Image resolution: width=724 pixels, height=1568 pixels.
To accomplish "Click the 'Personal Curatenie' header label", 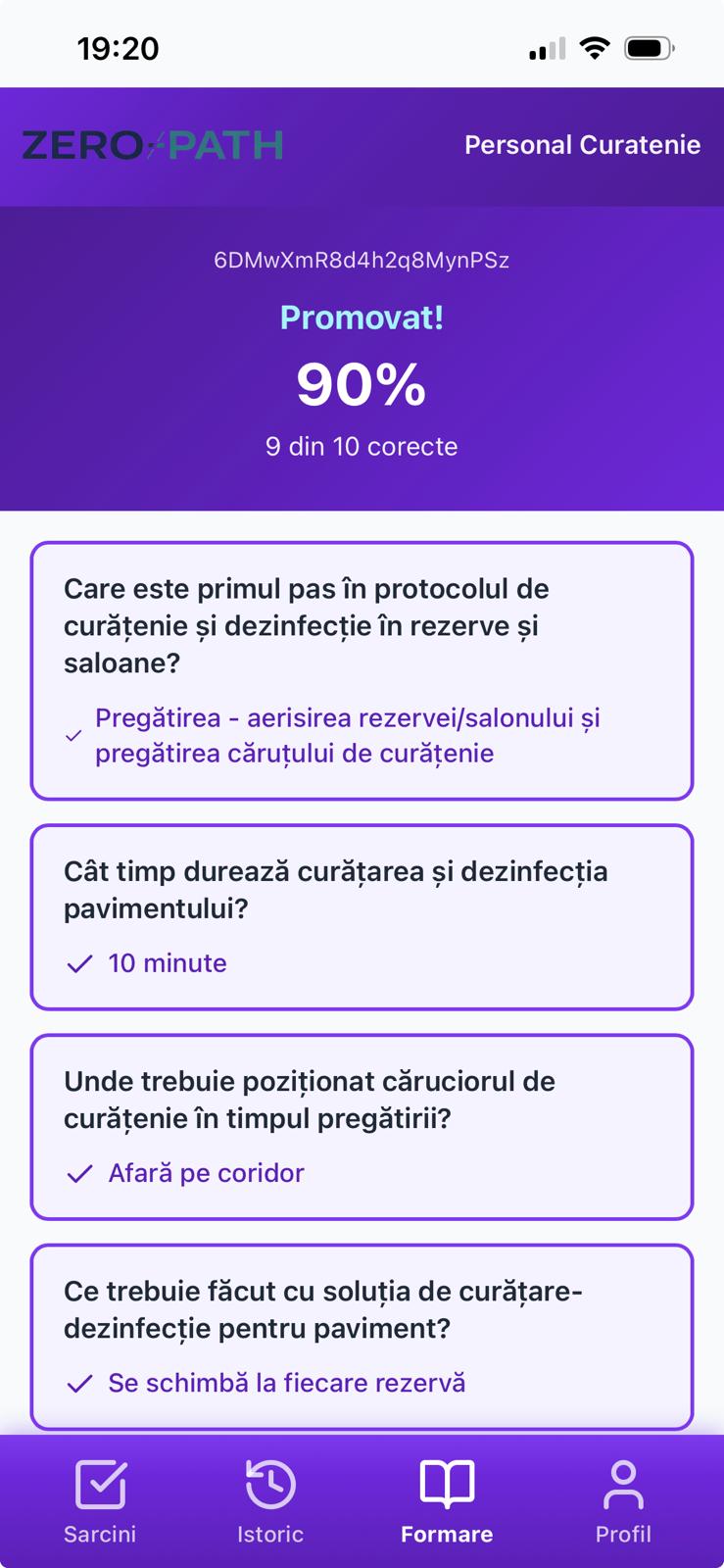I will [582, 144].
